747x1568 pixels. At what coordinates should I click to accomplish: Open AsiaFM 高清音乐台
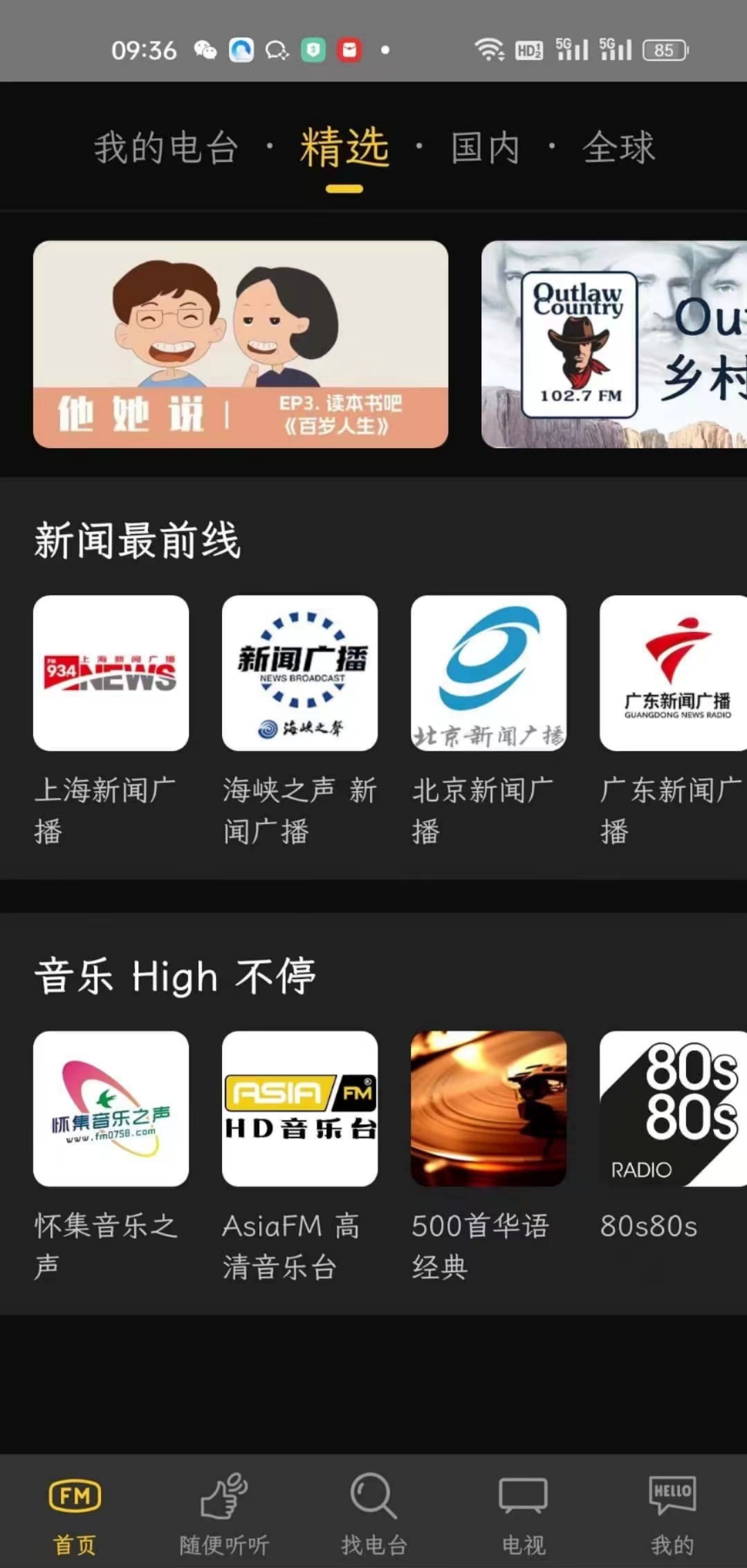pyautogui.click(x=299, y=1108)
